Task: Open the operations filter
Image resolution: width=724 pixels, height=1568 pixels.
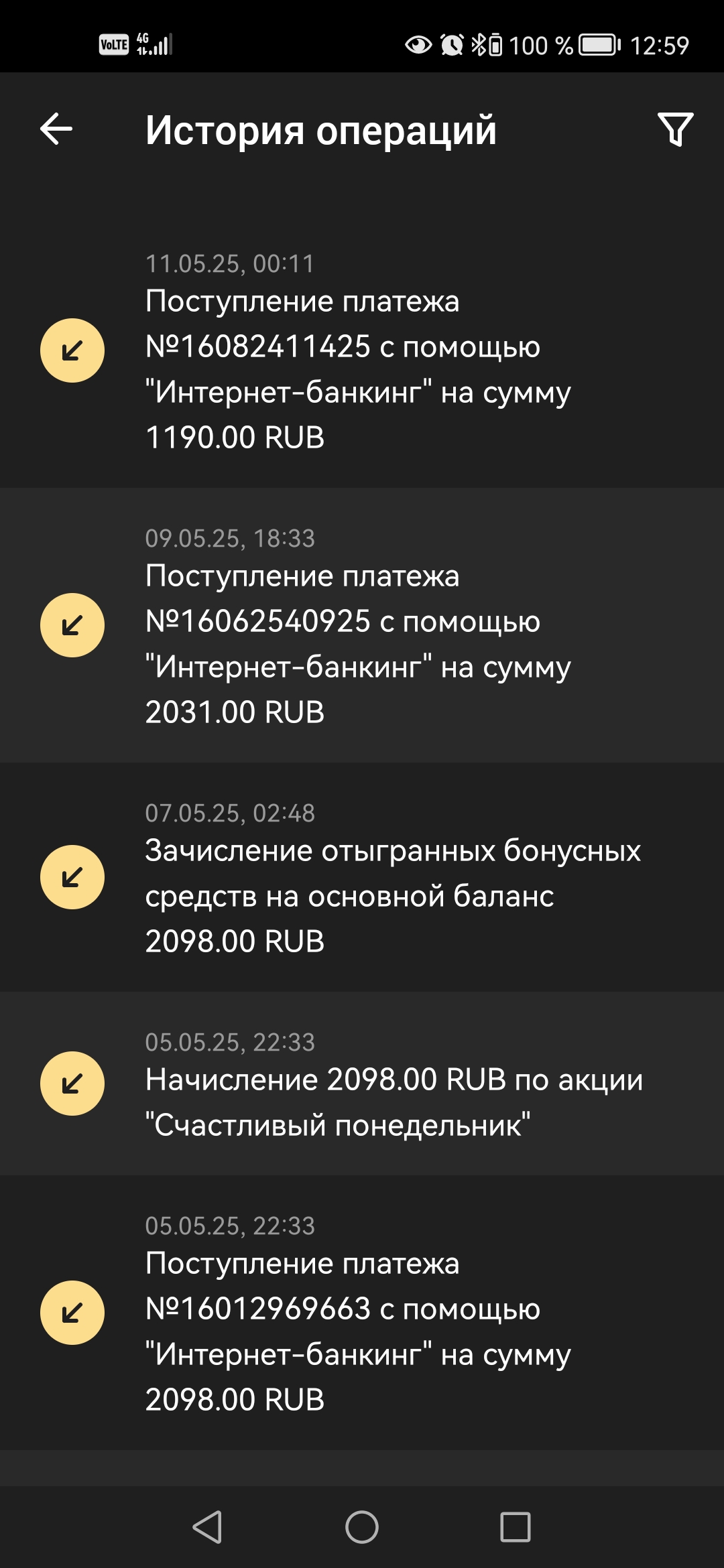Action: tap(675, 129)
